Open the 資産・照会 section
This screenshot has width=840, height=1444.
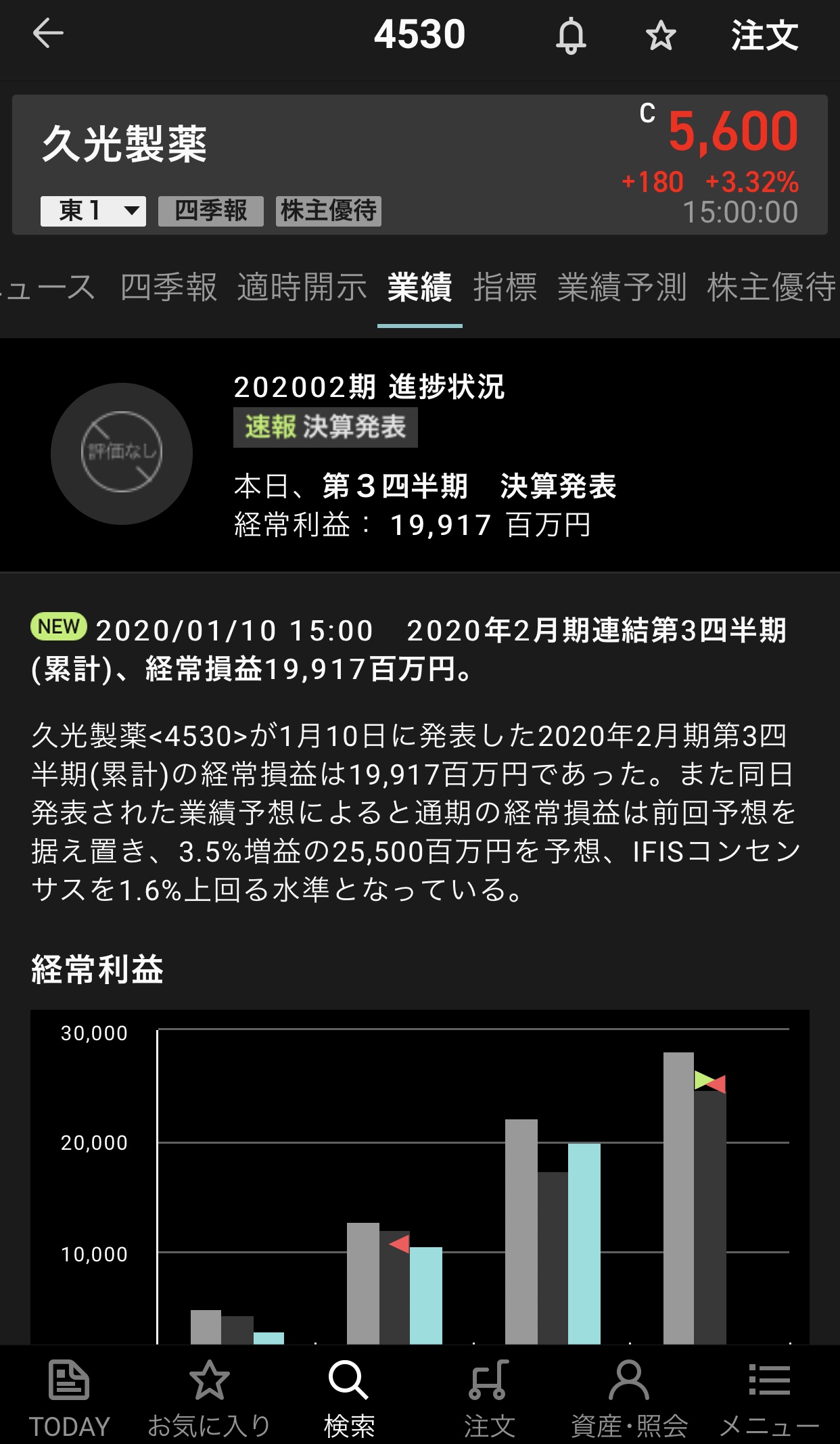(629, 1395)
